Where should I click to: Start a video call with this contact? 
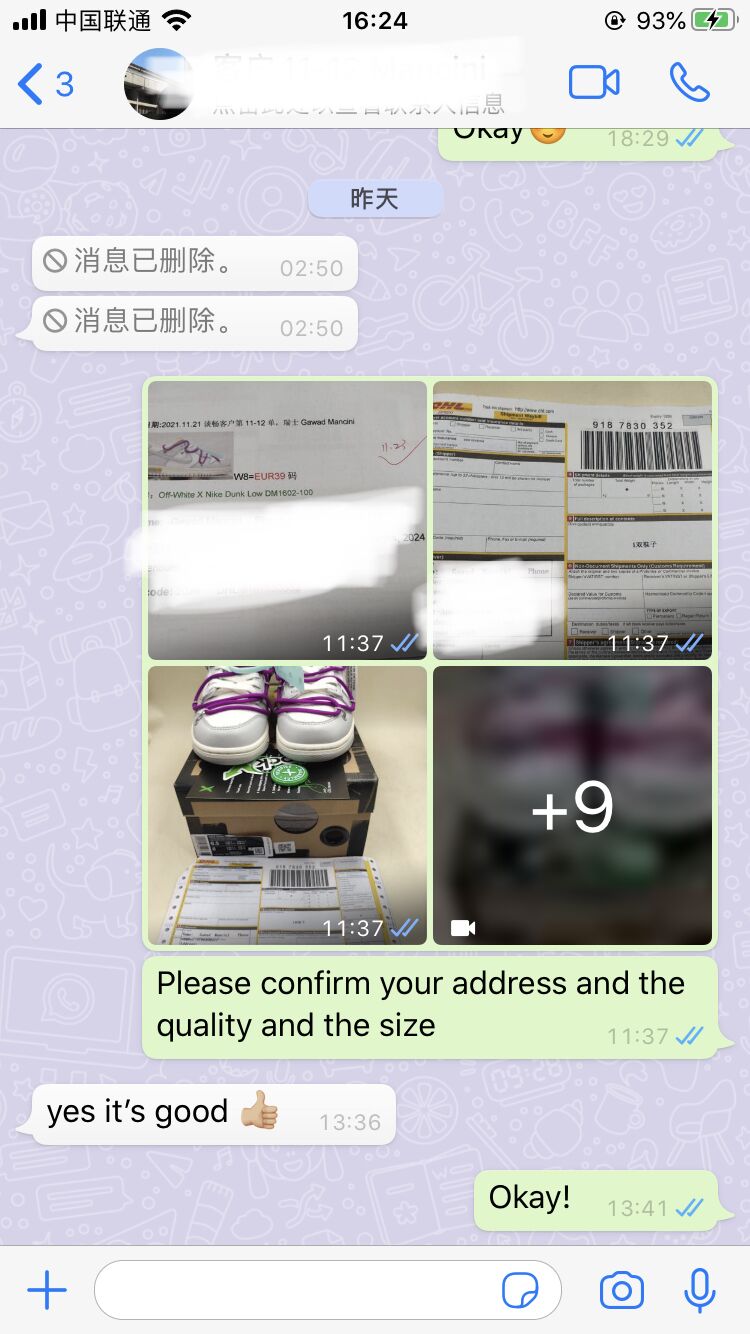pyautogui.click(x=594, y=83)
